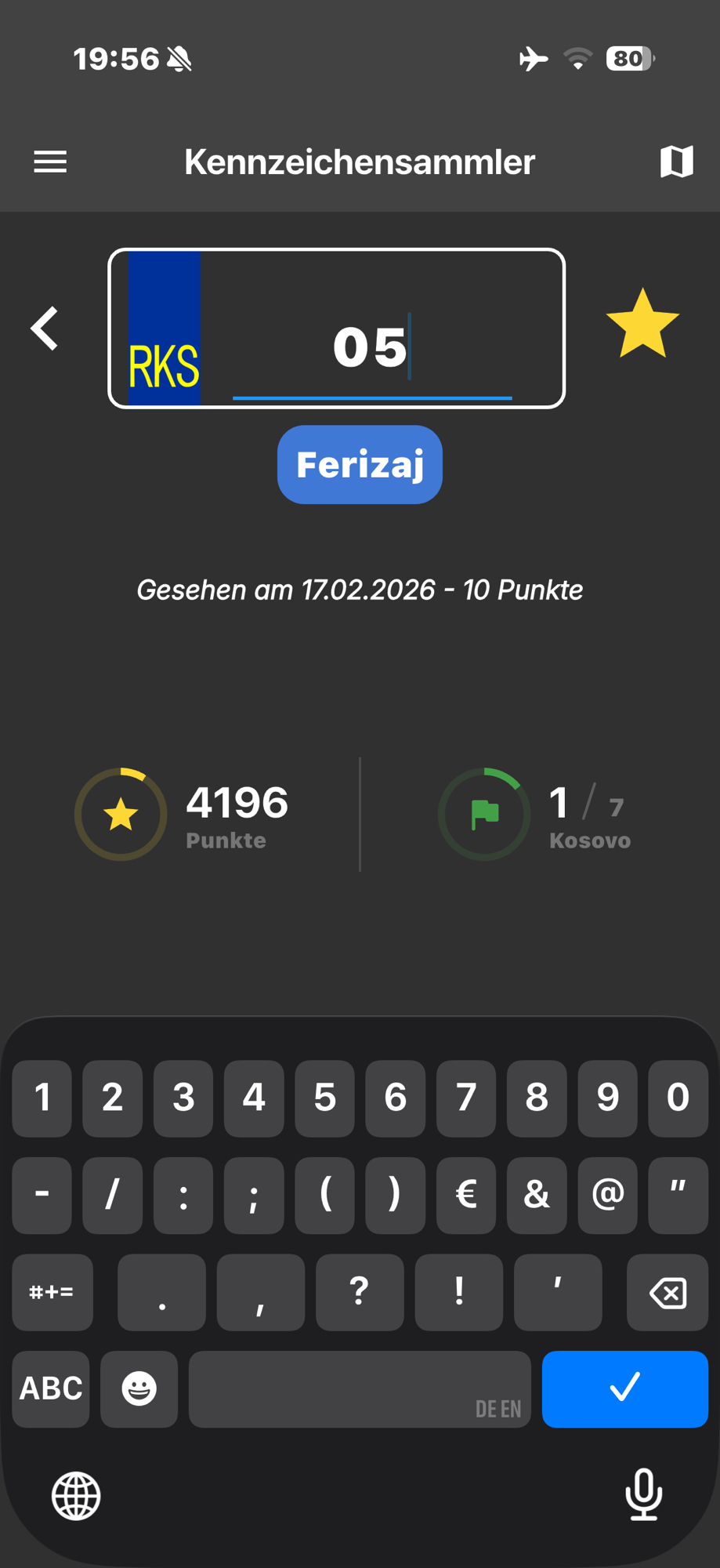The width and height of the screenshot is (720, 1568).
Task: Switch keyboard language with the globe
Action: (76, 1496)
